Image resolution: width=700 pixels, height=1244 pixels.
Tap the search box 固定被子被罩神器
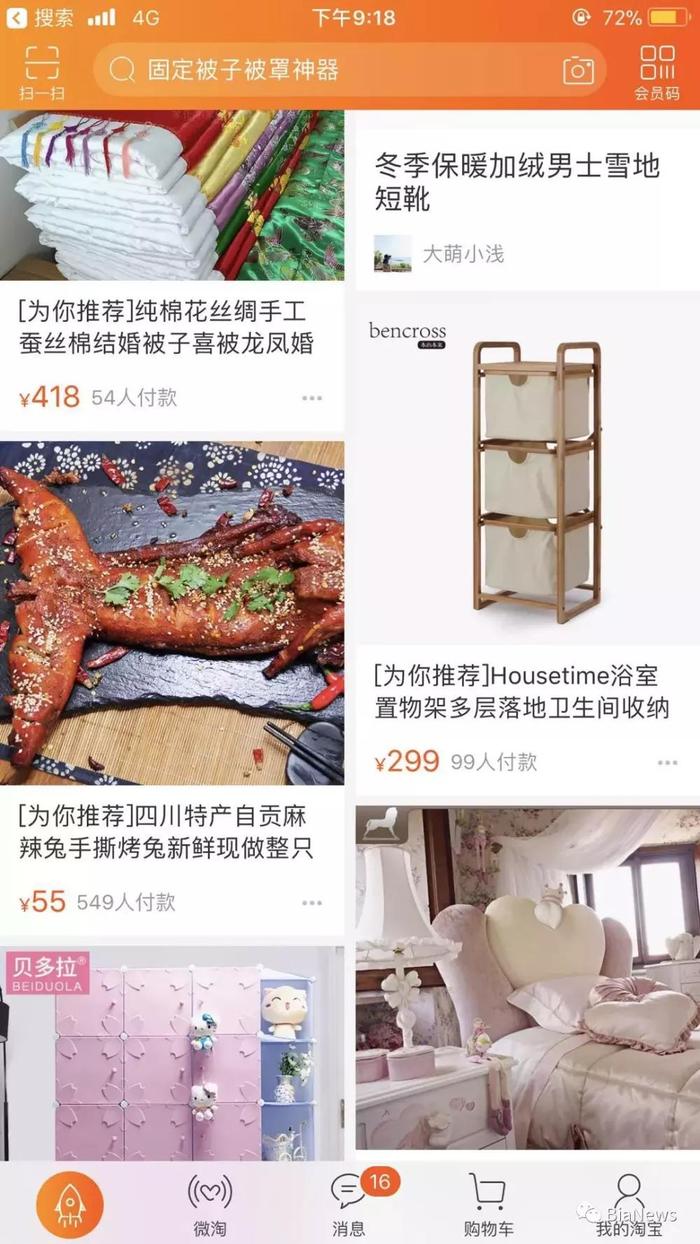pos(350,70)
